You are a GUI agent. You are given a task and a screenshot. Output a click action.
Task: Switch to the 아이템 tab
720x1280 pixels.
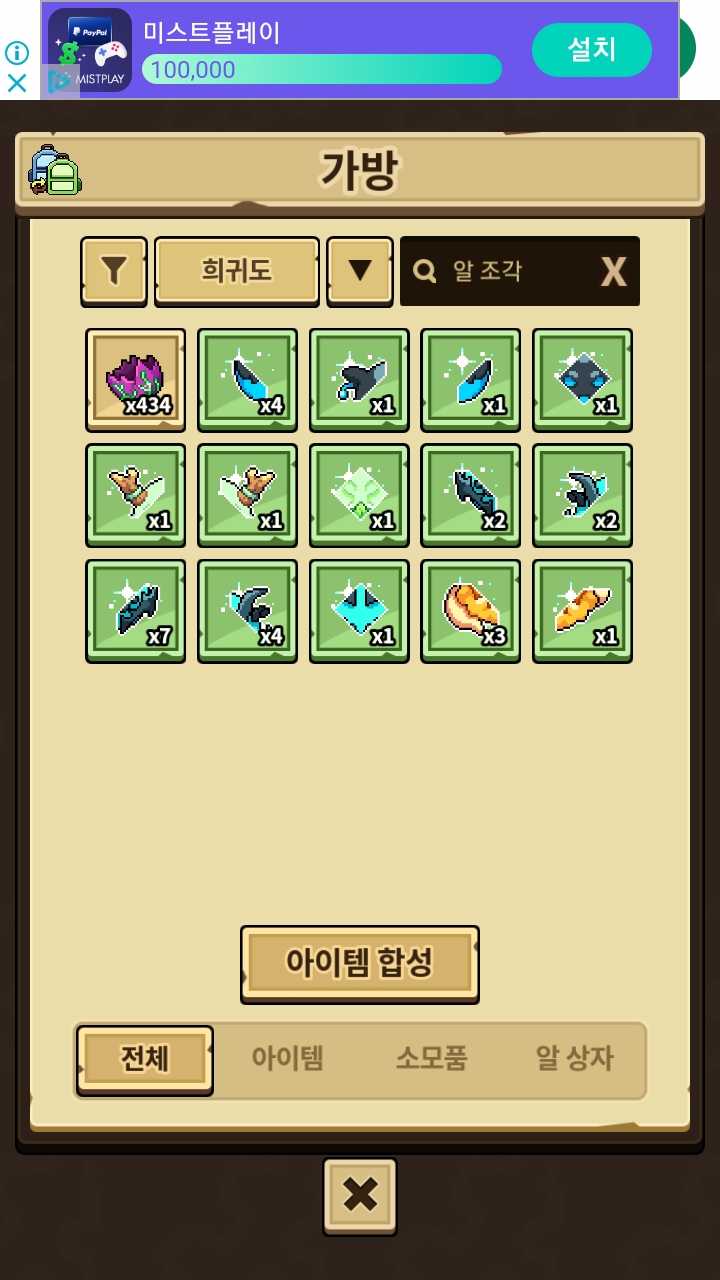point(287,1058)
